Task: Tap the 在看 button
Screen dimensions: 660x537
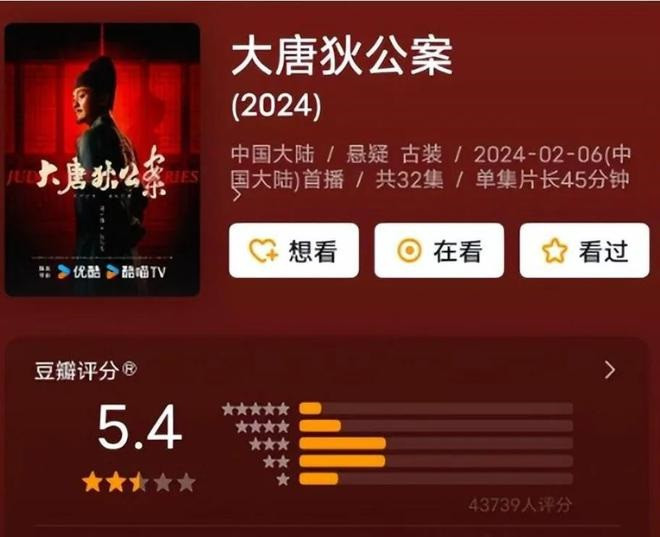Action: [439, 251]
